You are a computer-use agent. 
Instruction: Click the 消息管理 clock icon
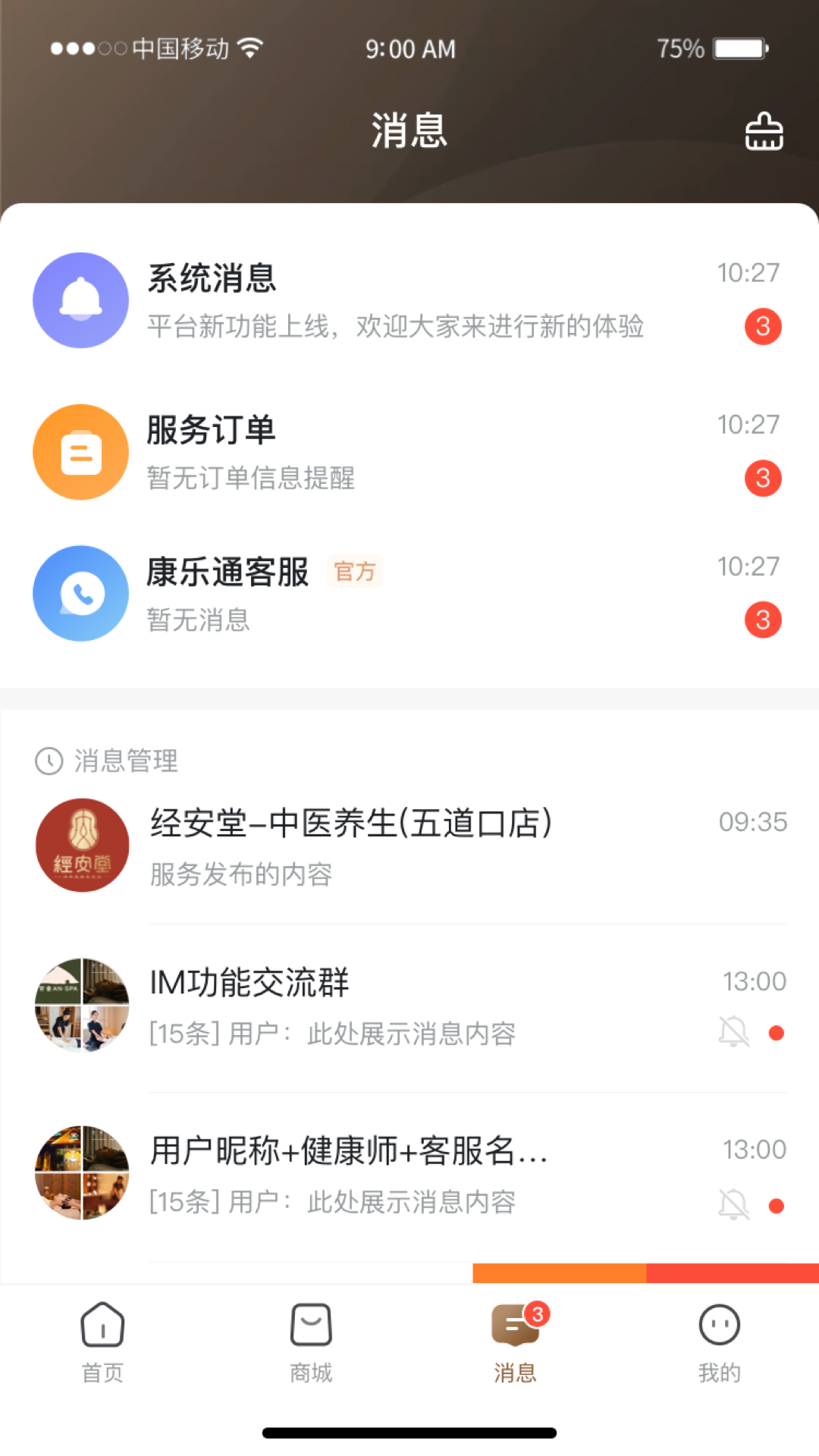49,761
